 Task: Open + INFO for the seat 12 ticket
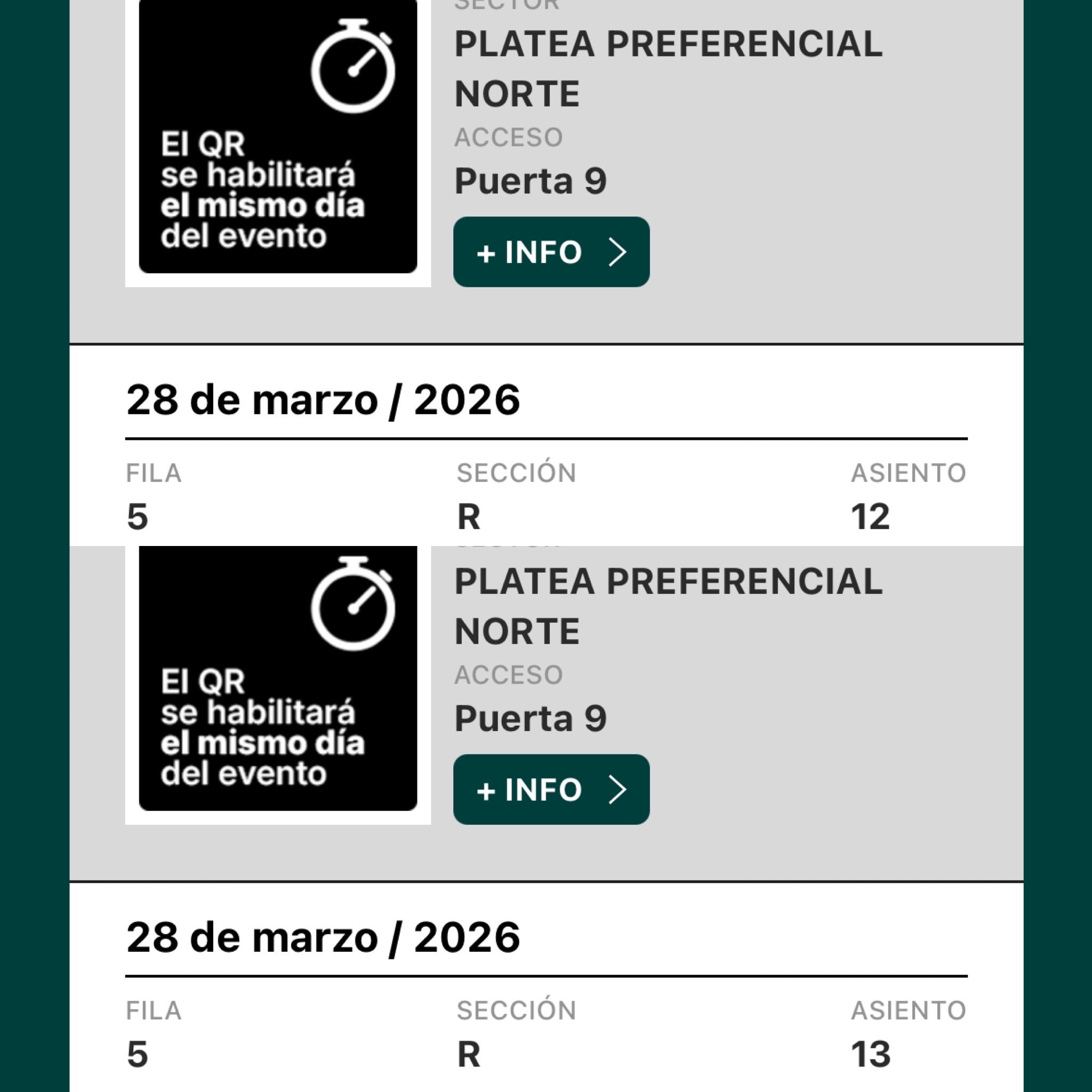(551, 252)
